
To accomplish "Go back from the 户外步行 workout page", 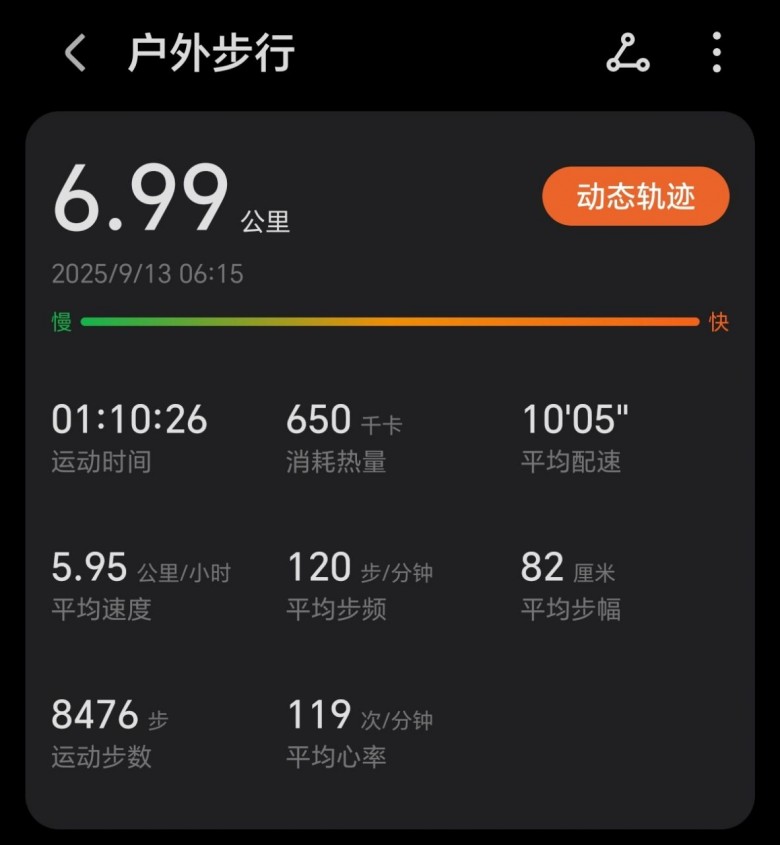I will 75,53.
